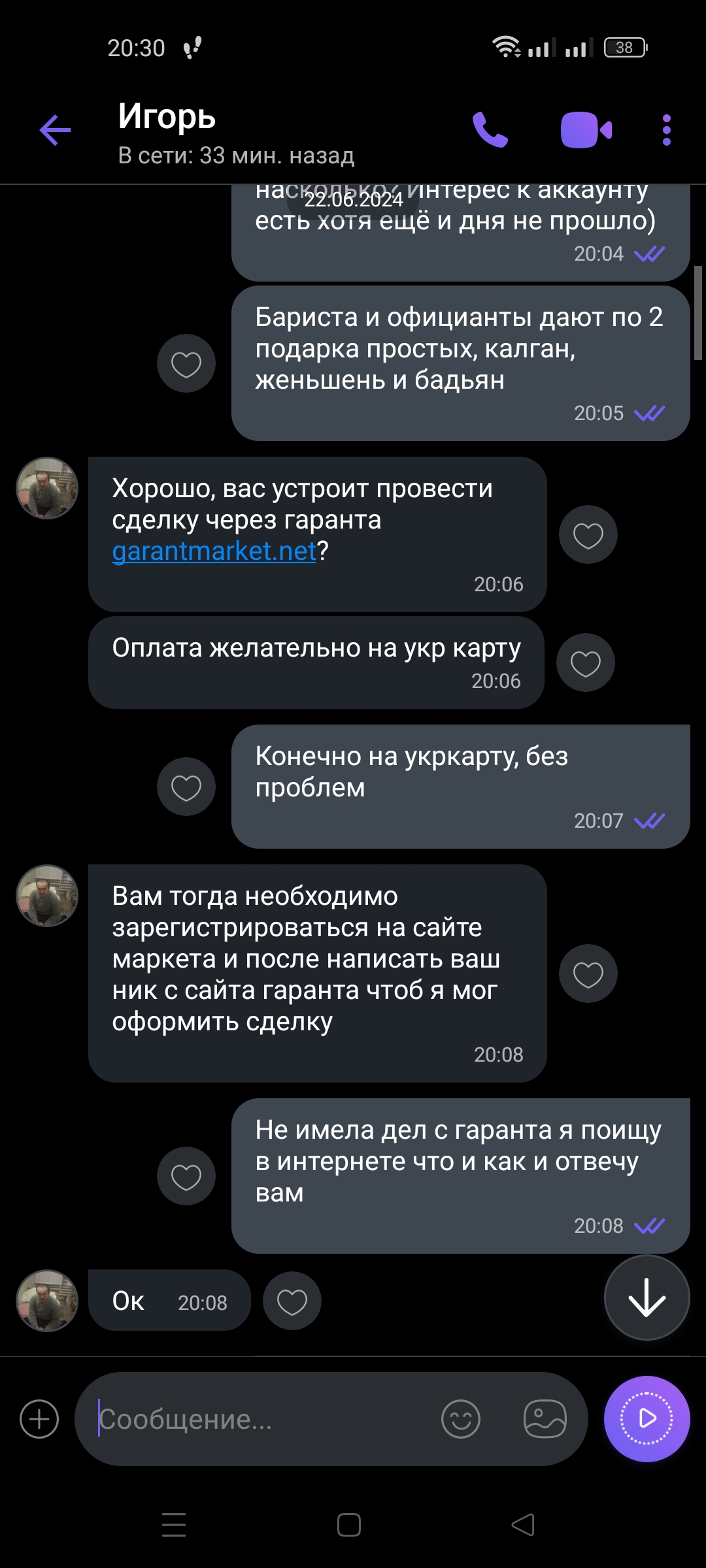Viewport: 706px width, 1568px height.
Task: Open the three-dot overflow menu
Action: point(666,130)
